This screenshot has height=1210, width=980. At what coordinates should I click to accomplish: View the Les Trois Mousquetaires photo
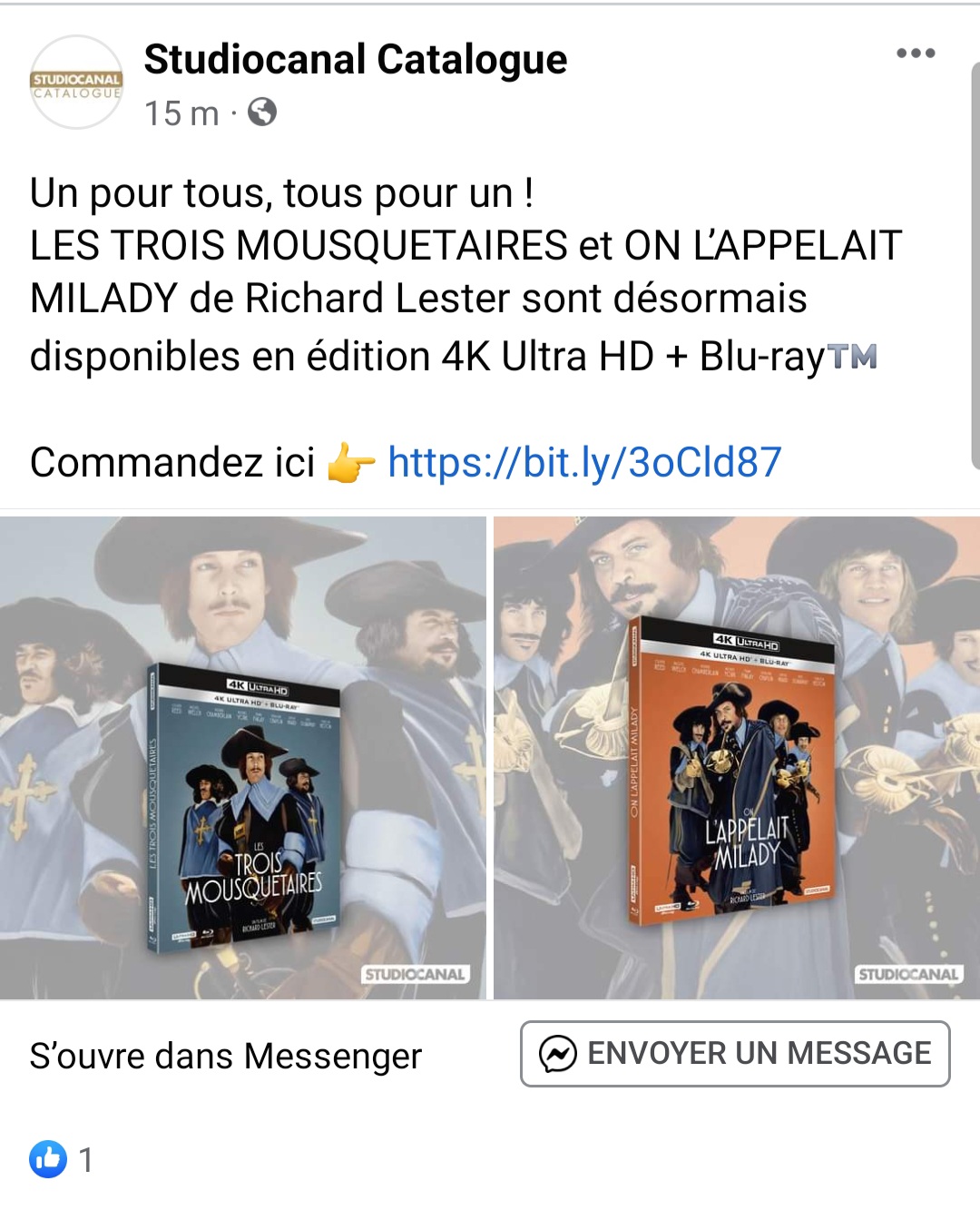(x=242, y=758)
